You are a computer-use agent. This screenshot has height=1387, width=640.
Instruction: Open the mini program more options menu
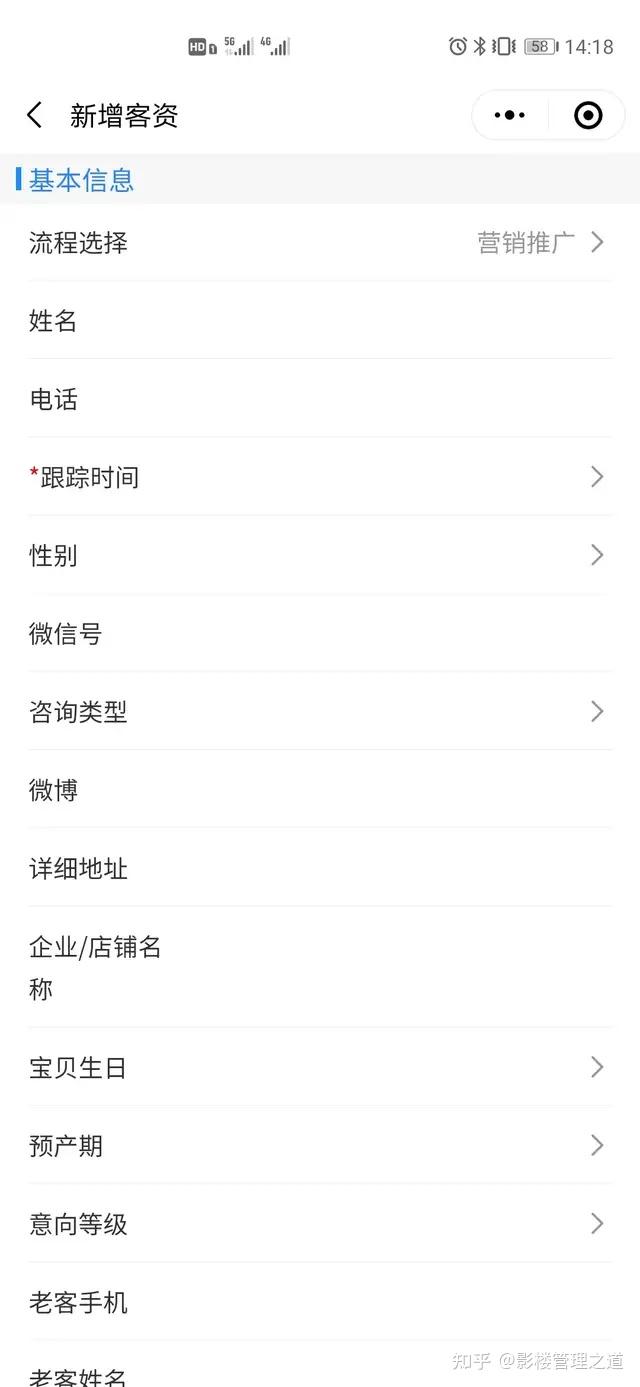[x=510, y=116]
